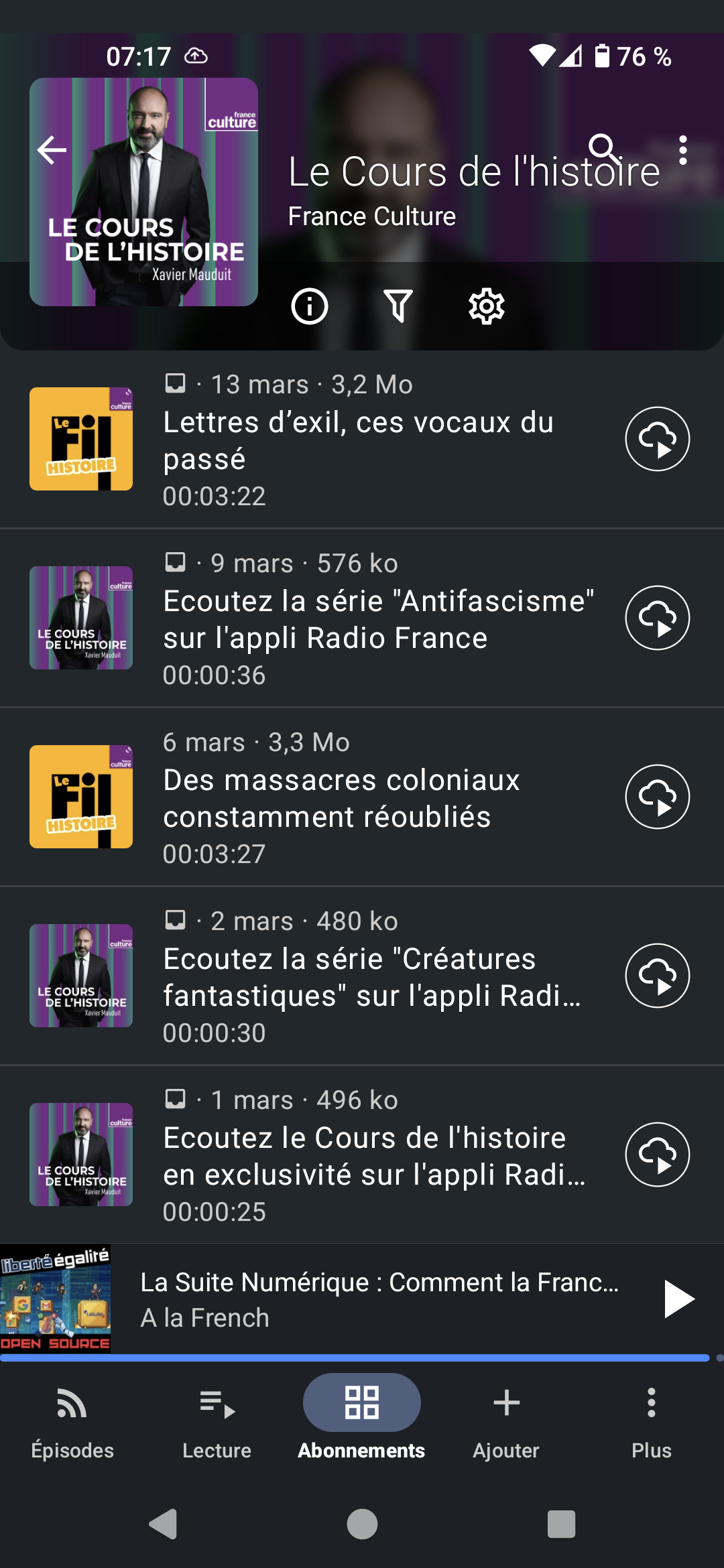The image size is (724, 1568).
Task: Go back using the arrow icon
Action: (x=52, y=149)
